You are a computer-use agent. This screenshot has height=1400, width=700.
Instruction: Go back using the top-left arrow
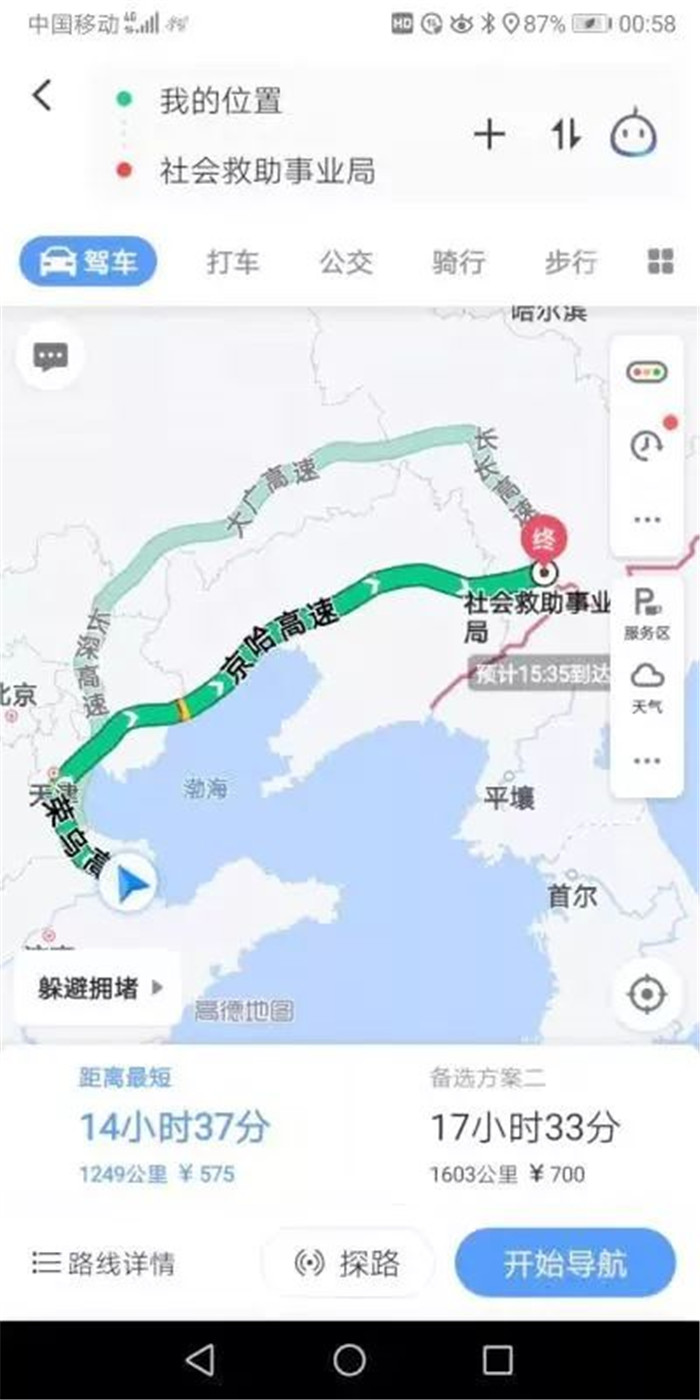[41, 97]
